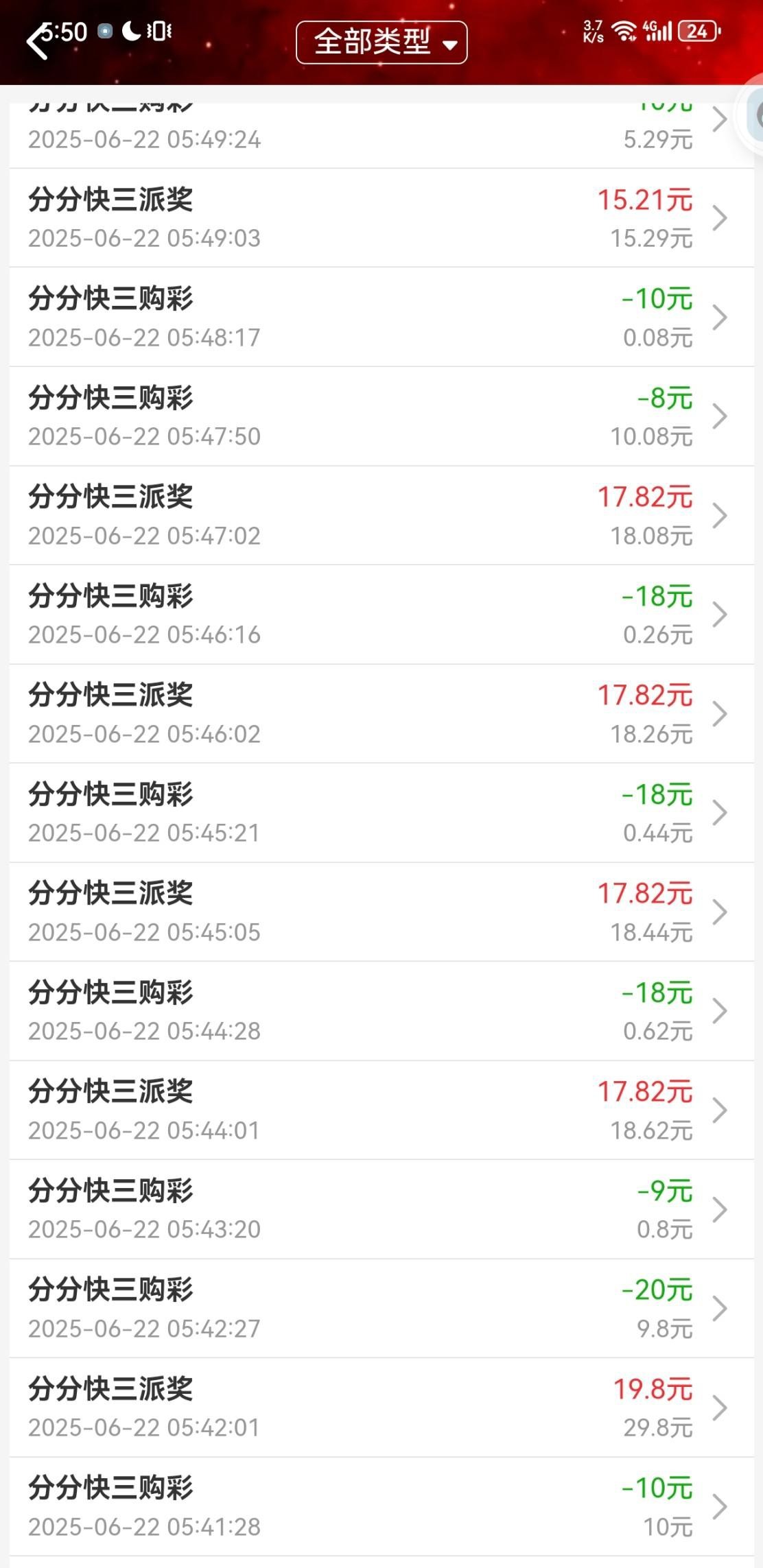Open the 派奖 record at 05:49:03
Screen dimensions: 763x1568
(381, 218)
